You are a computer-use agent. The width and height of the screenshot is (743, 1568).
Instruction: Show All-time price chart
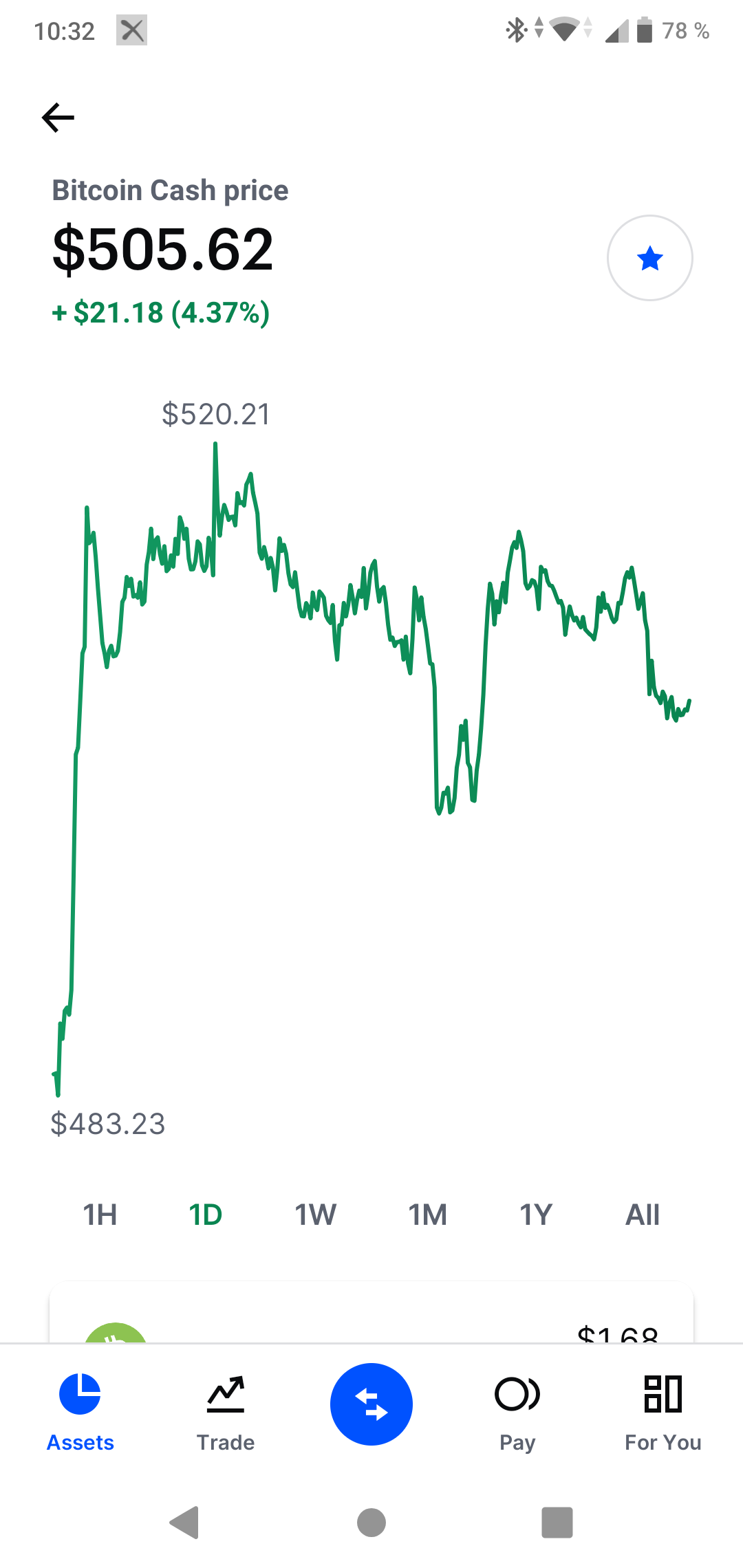[642, 1215]
